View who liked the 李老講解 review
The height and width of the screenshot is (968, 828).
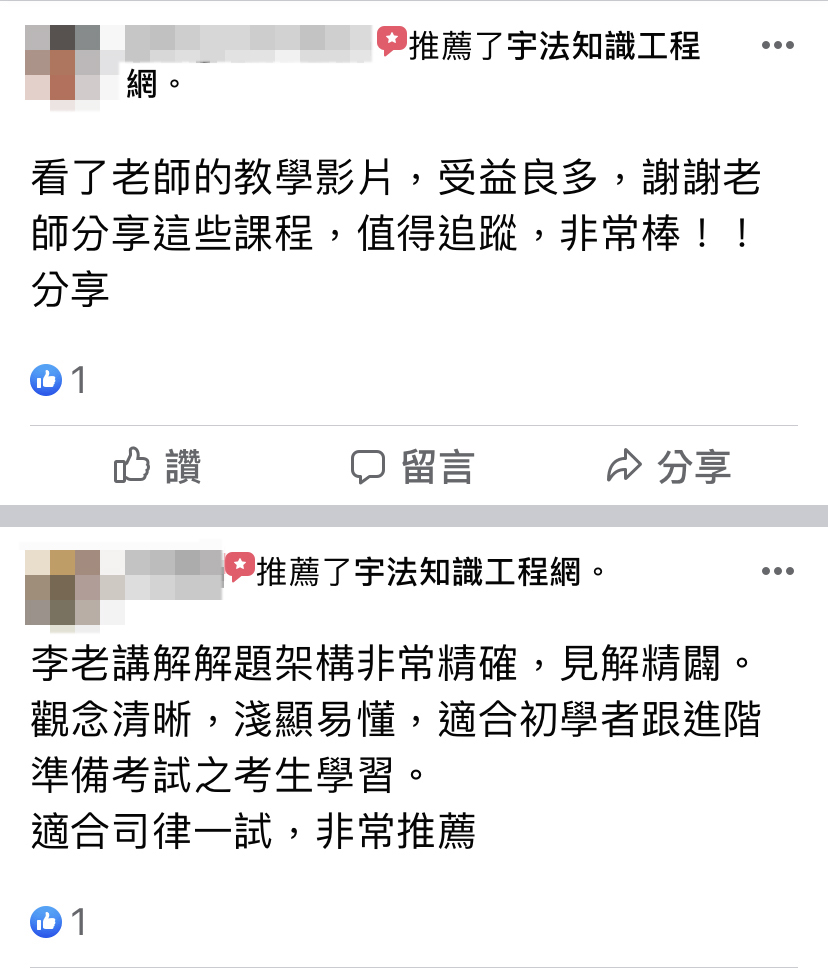[58, 921]
